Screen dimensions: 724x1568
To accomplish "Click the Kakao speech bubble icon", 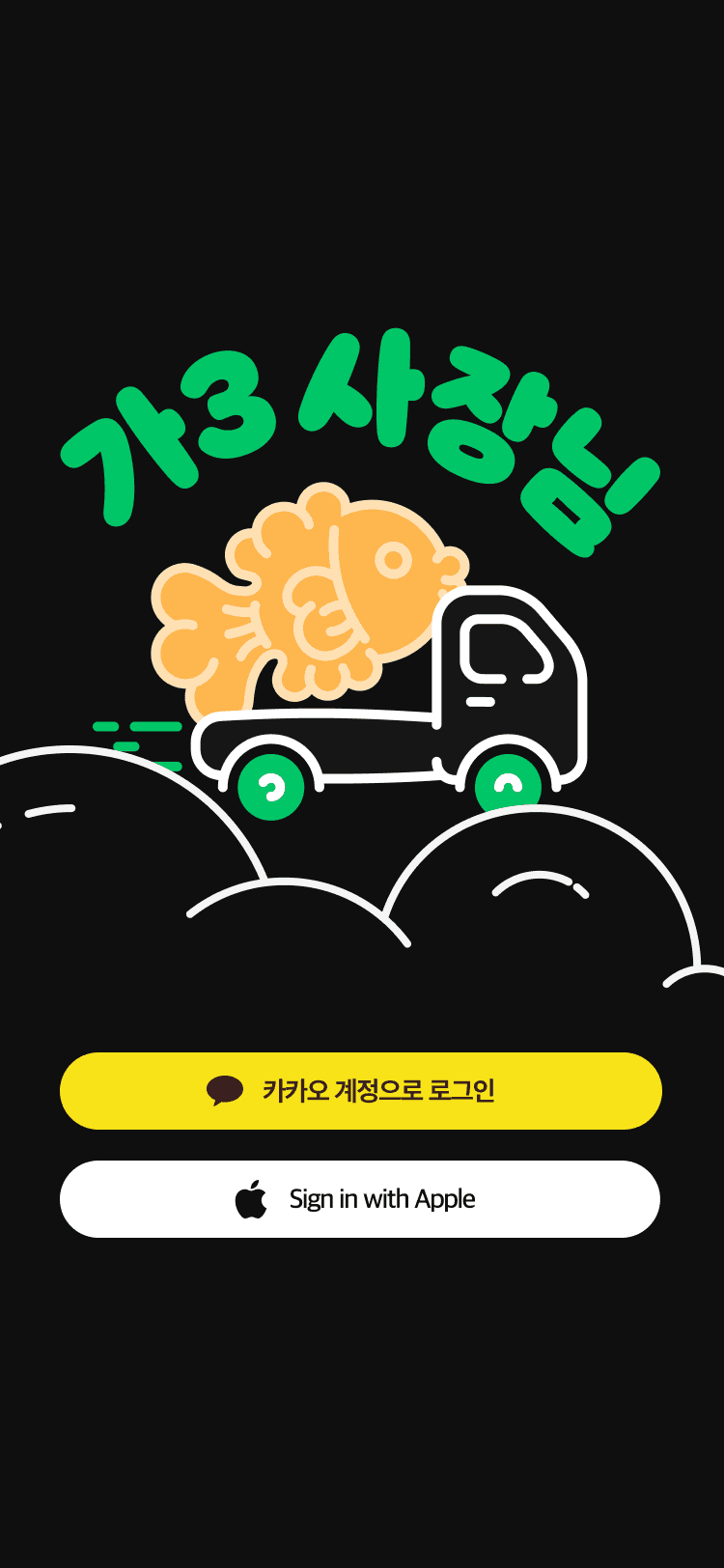I will [x=224, y=1089].
